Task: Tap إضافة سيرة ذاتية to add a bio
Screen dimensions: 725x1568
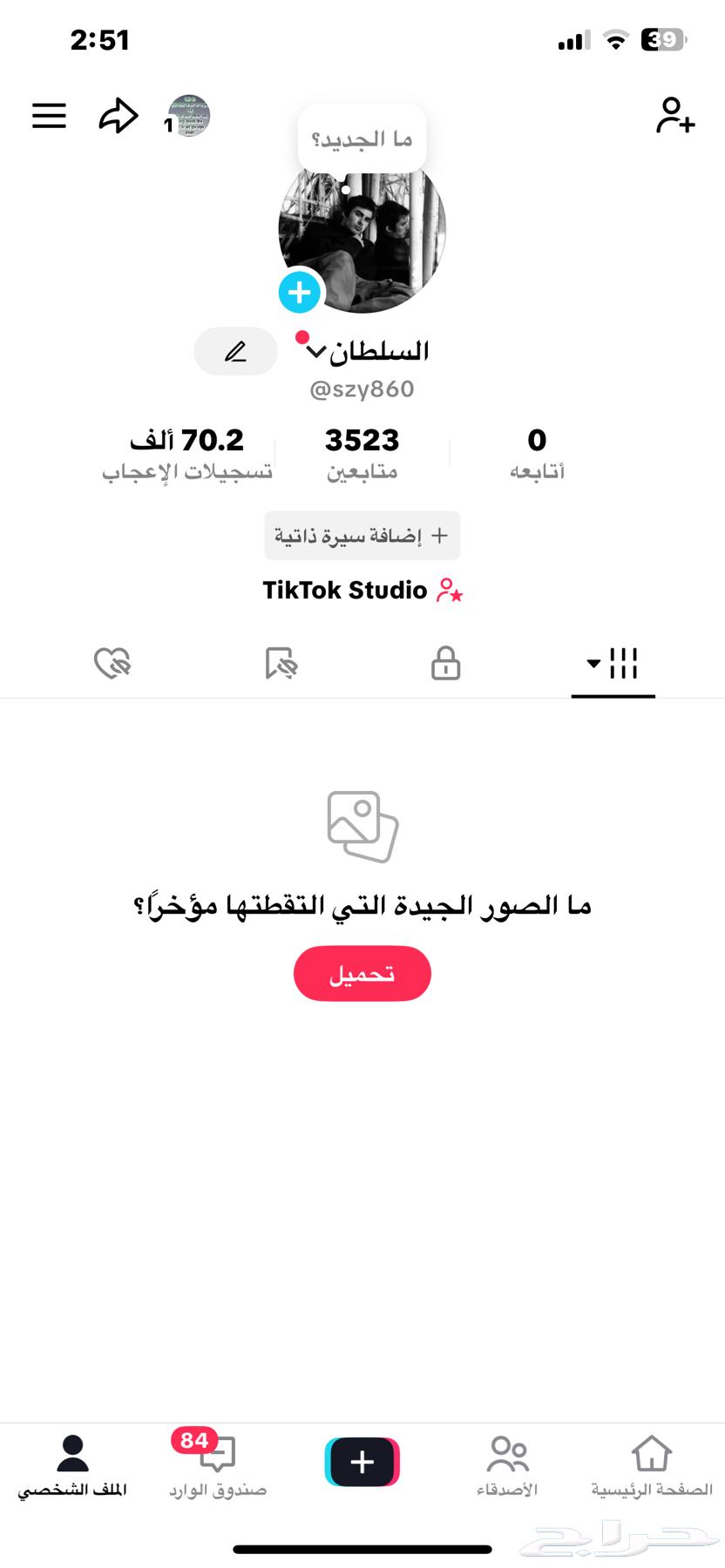Action: point(362,536)
